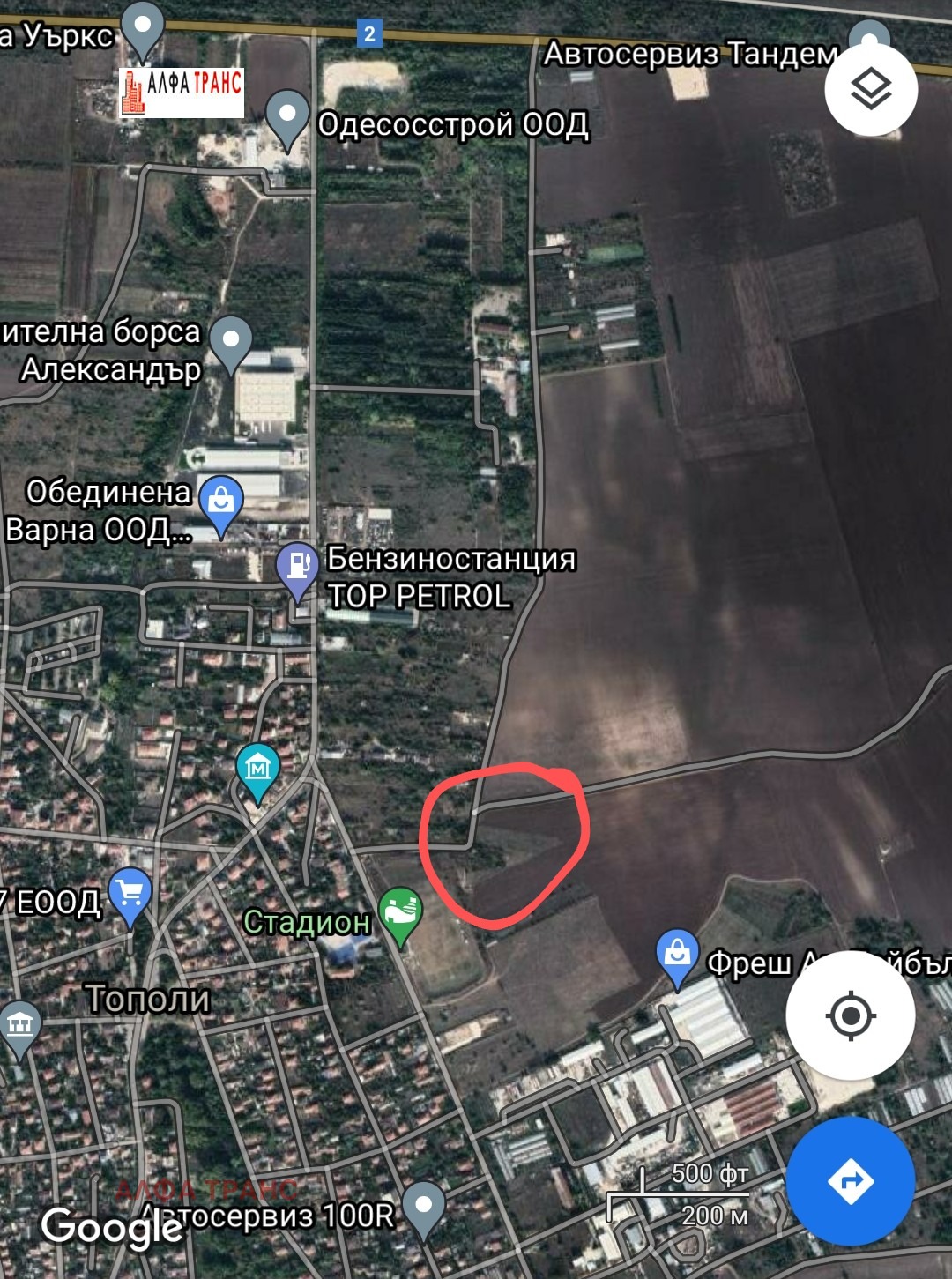Open the teal museum pin above Стадион

point(257,769)
